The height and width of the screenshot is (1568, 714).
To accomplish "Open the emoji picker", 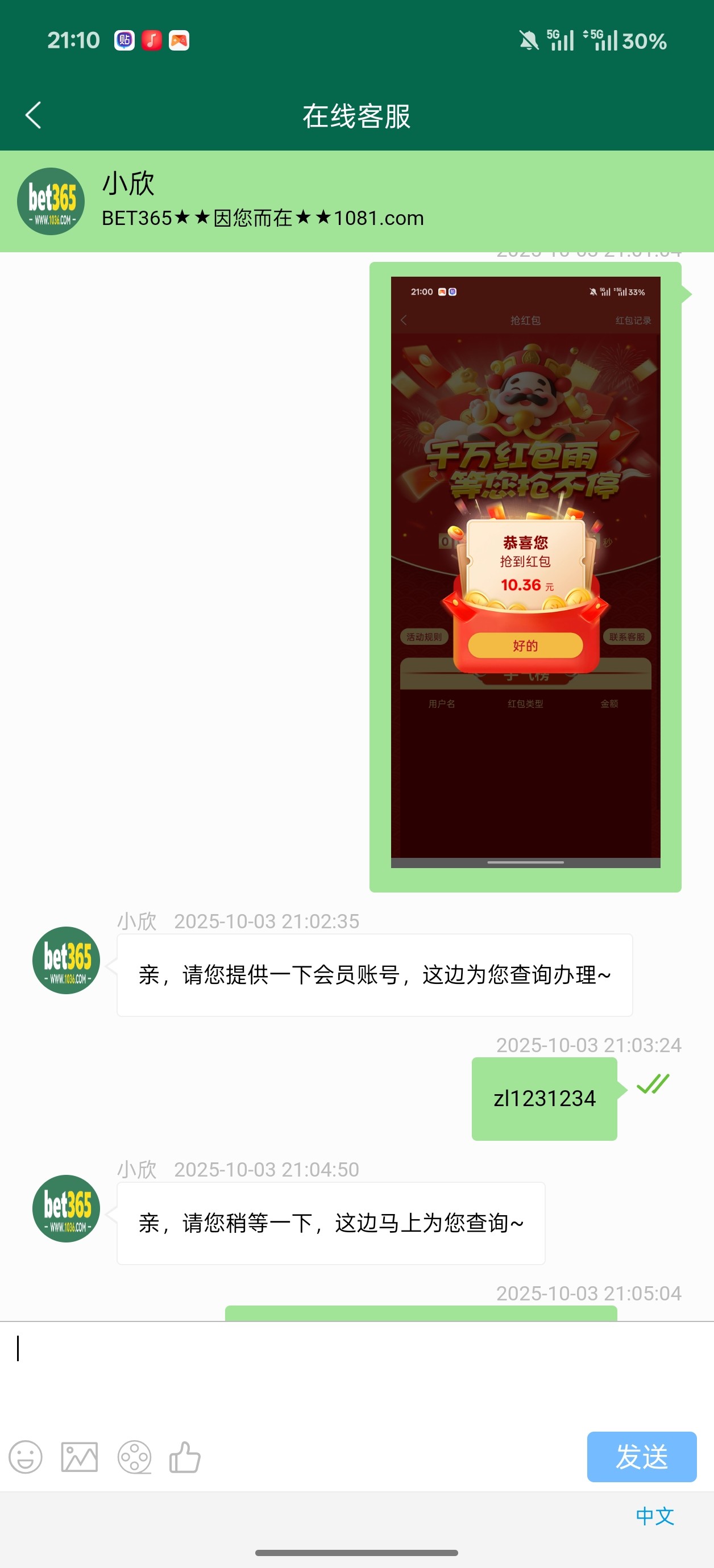I will click(26, 1457).
